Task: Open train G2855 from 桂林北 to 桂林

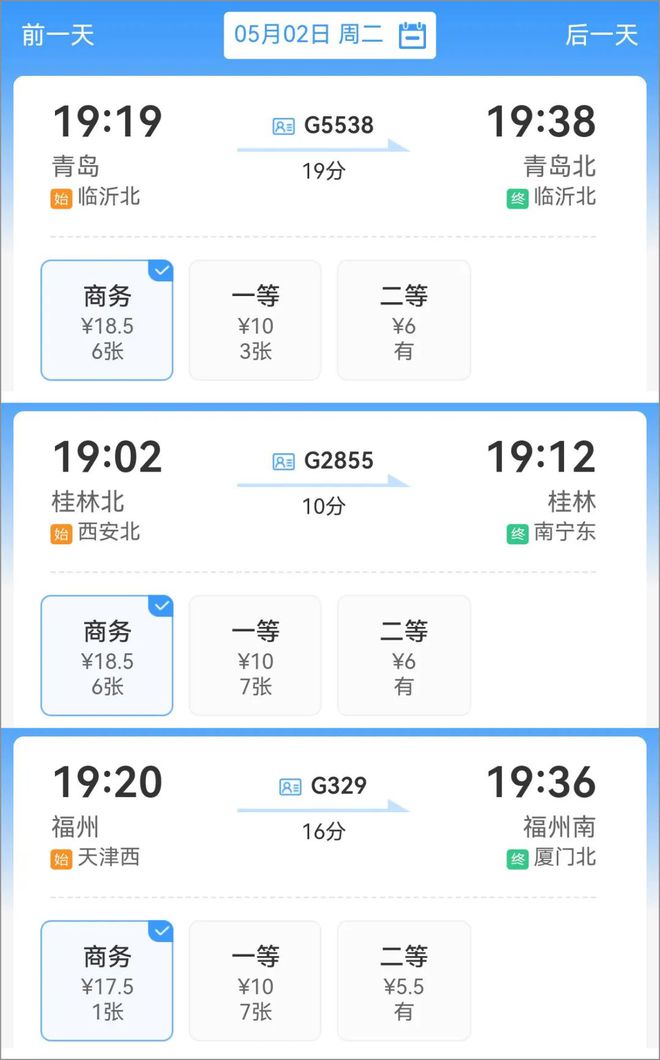Action: pyautogui.click(x=324, y=485)
